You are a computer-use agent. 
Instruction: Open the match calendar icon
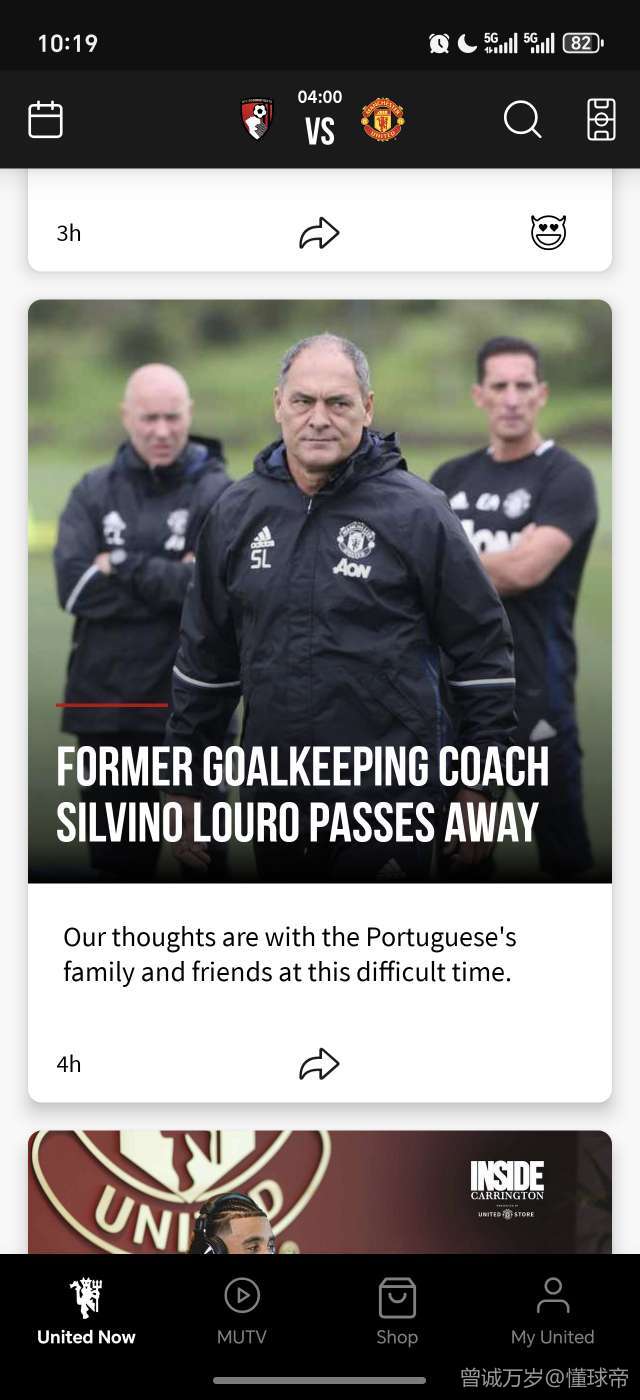[45, 120]
